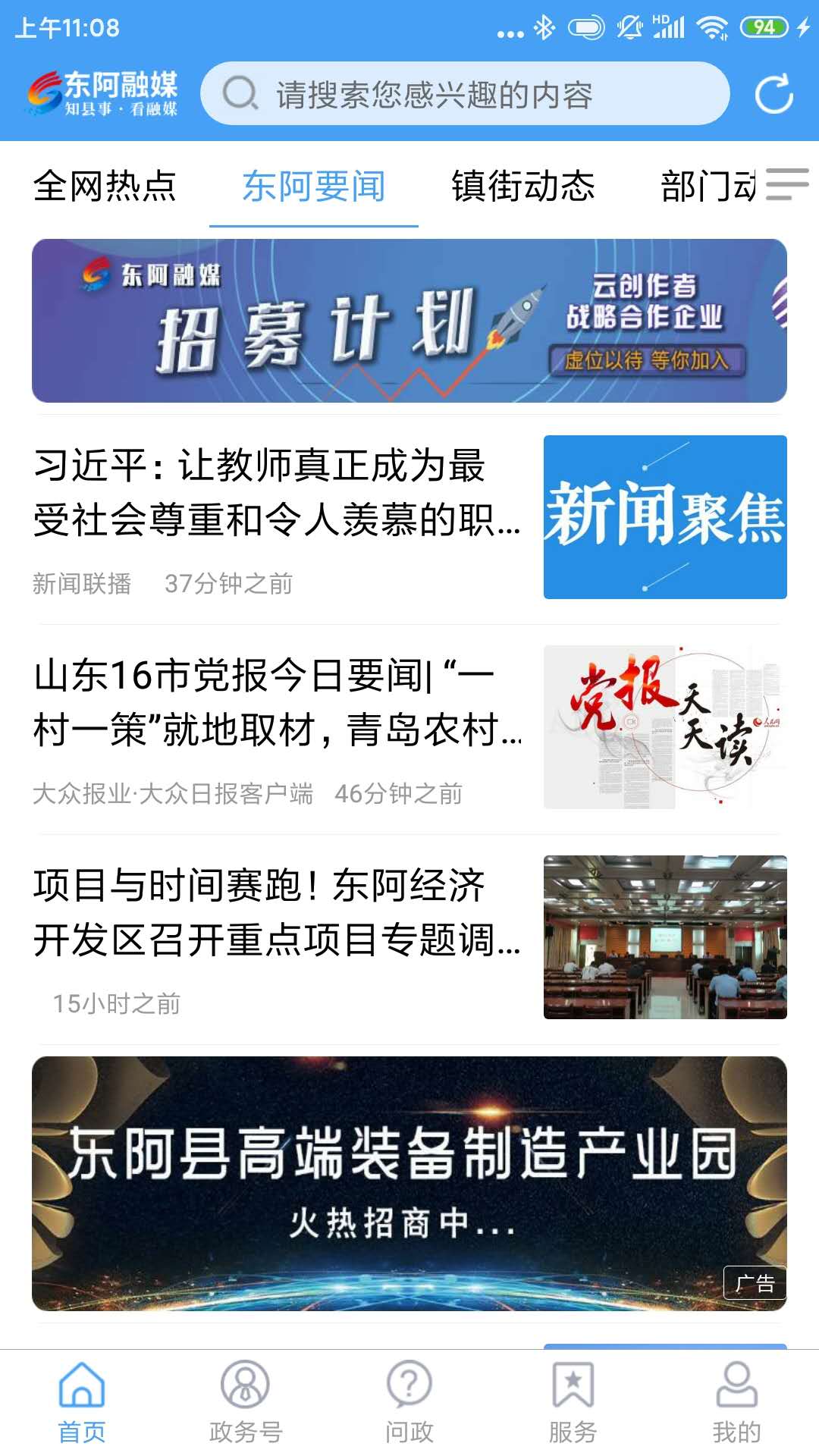Tap the 广告 label on the bottom banner
819x1456 pixels.
click(x=756, y=1282)
